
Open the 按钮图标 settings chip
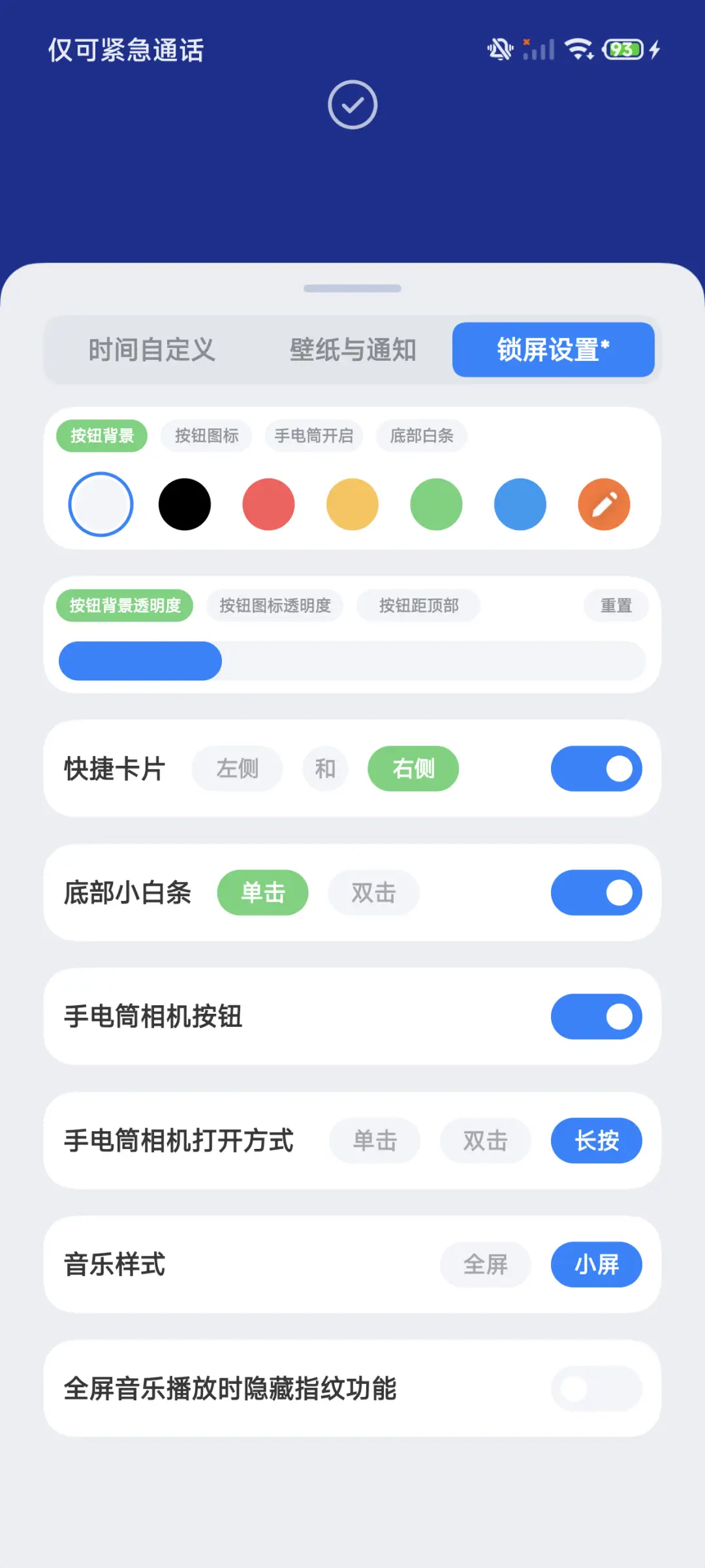[x=206, y=435]
